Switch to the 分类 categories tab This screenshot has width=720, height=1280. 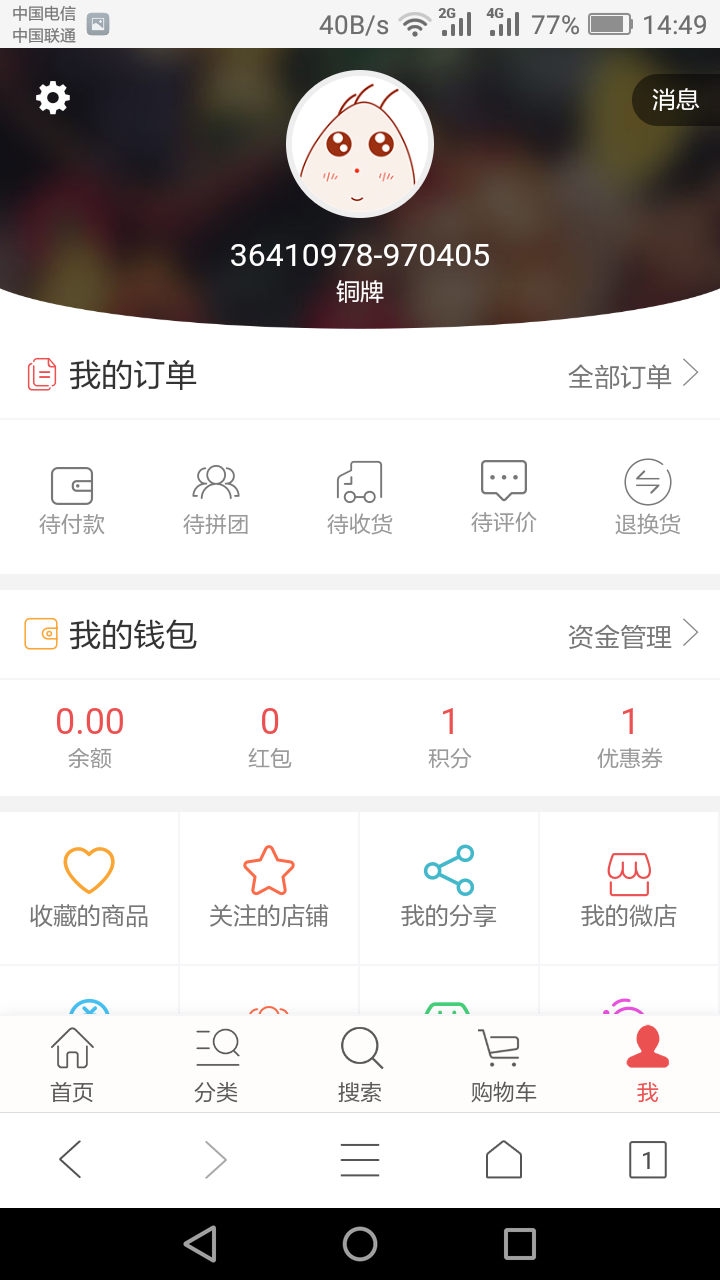[216, 1064]
